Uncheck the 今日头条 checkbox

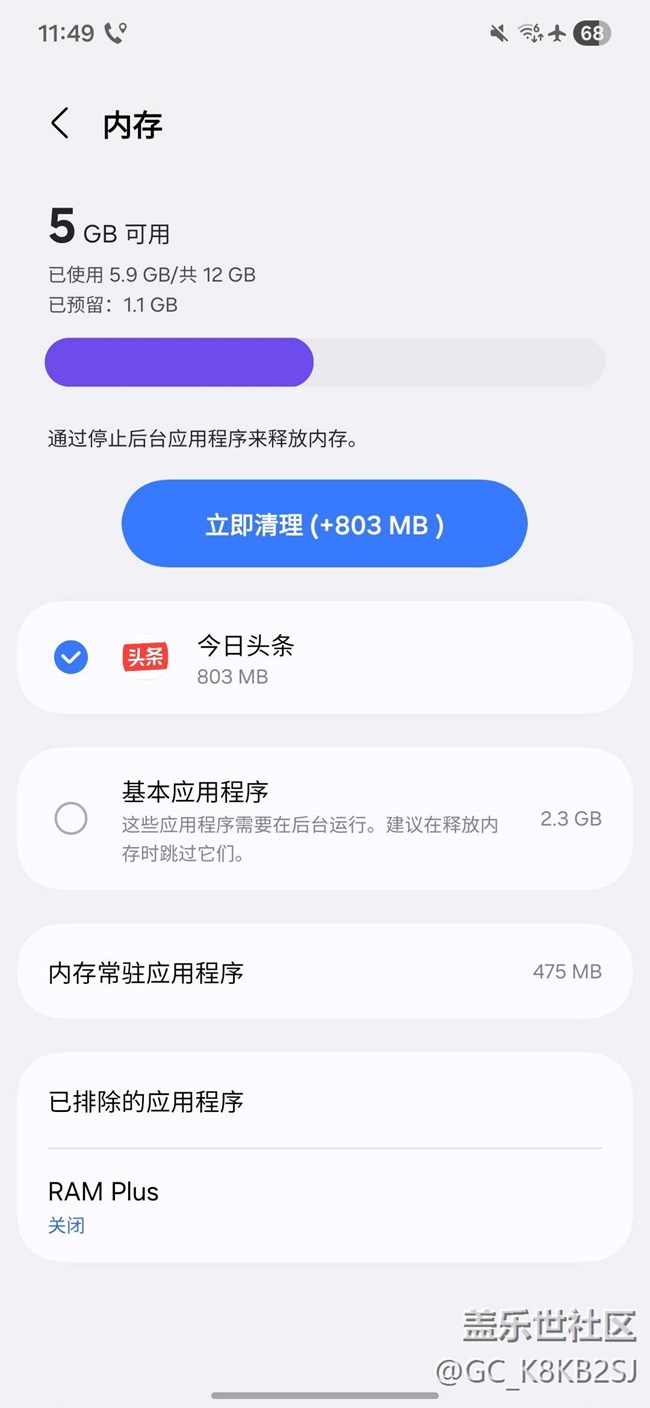(x=71, y=658)
